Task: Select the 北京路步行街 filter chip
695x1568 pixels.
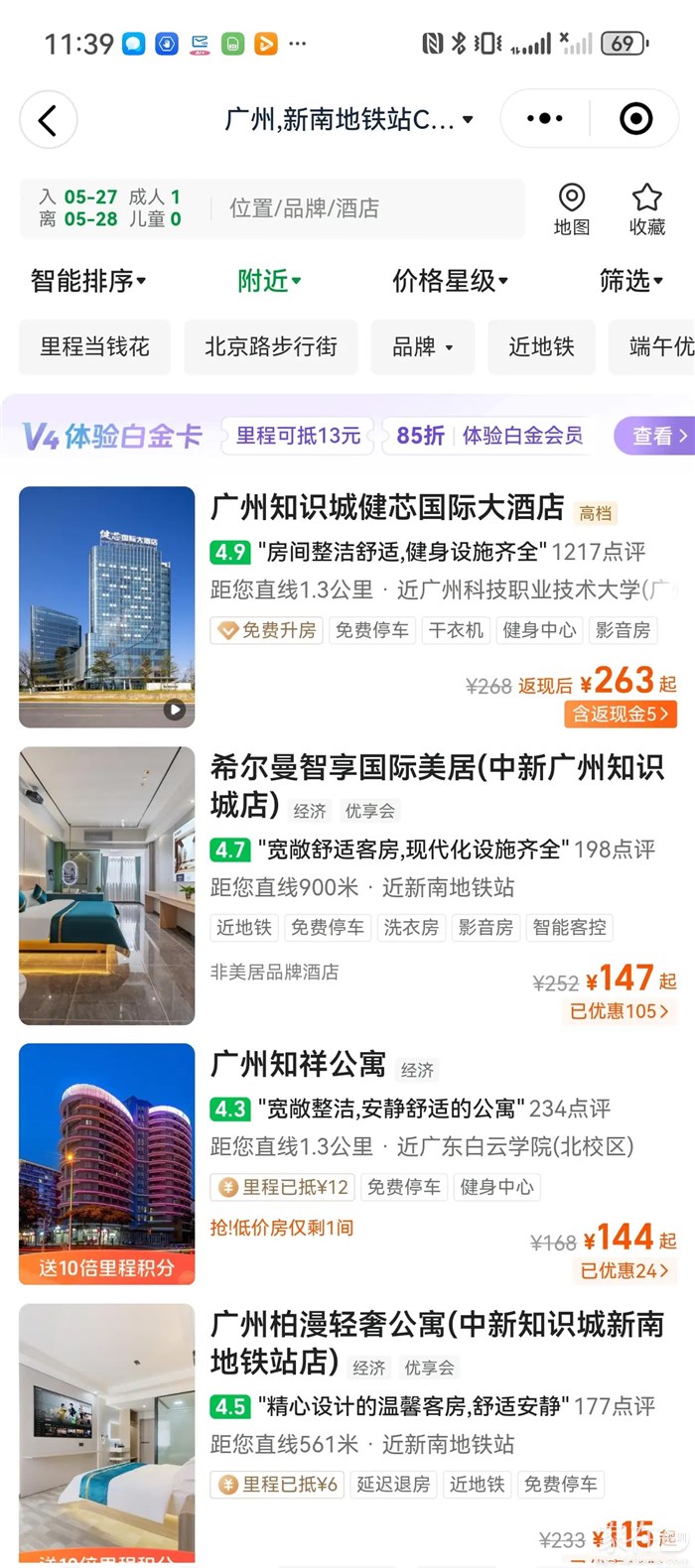Action: pos(271,346)
